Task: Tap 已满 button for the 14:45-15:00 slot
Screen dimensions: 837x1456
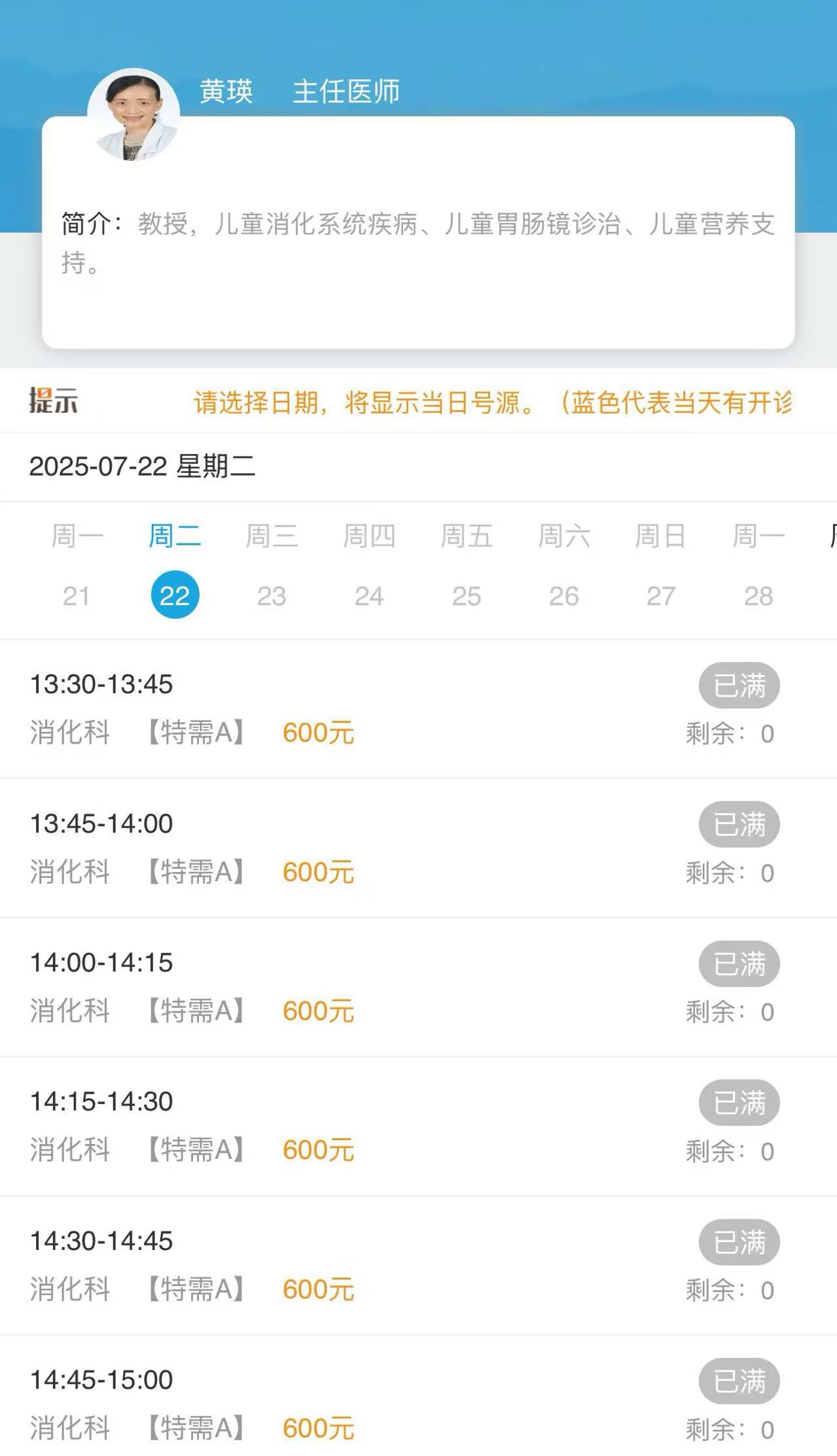Action: click(739, 1381)
